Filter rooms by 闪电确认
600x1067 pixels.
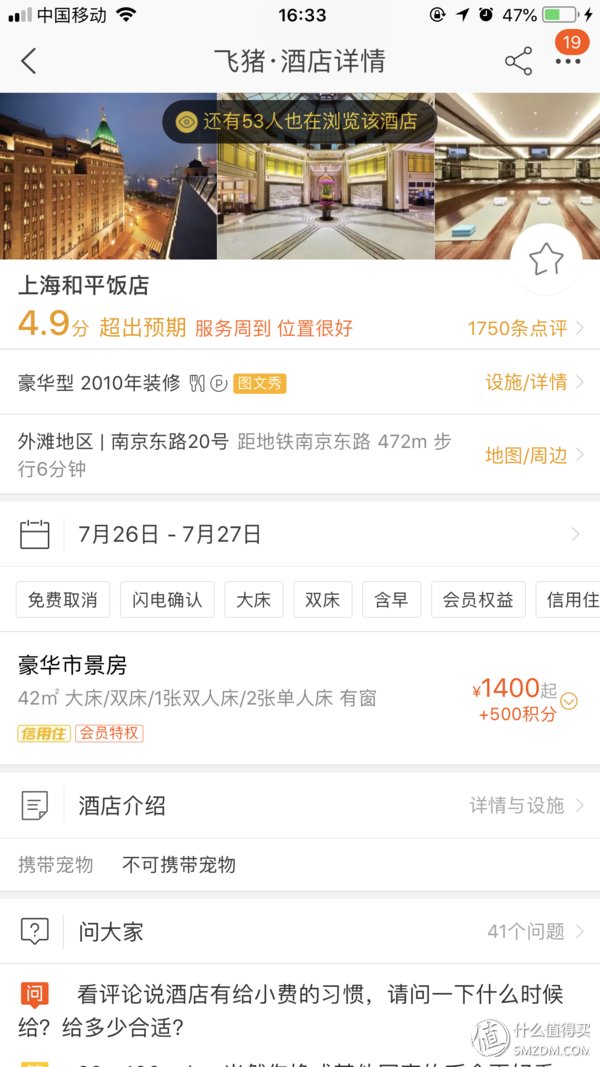pyautogui.click(x=167, y=600)
